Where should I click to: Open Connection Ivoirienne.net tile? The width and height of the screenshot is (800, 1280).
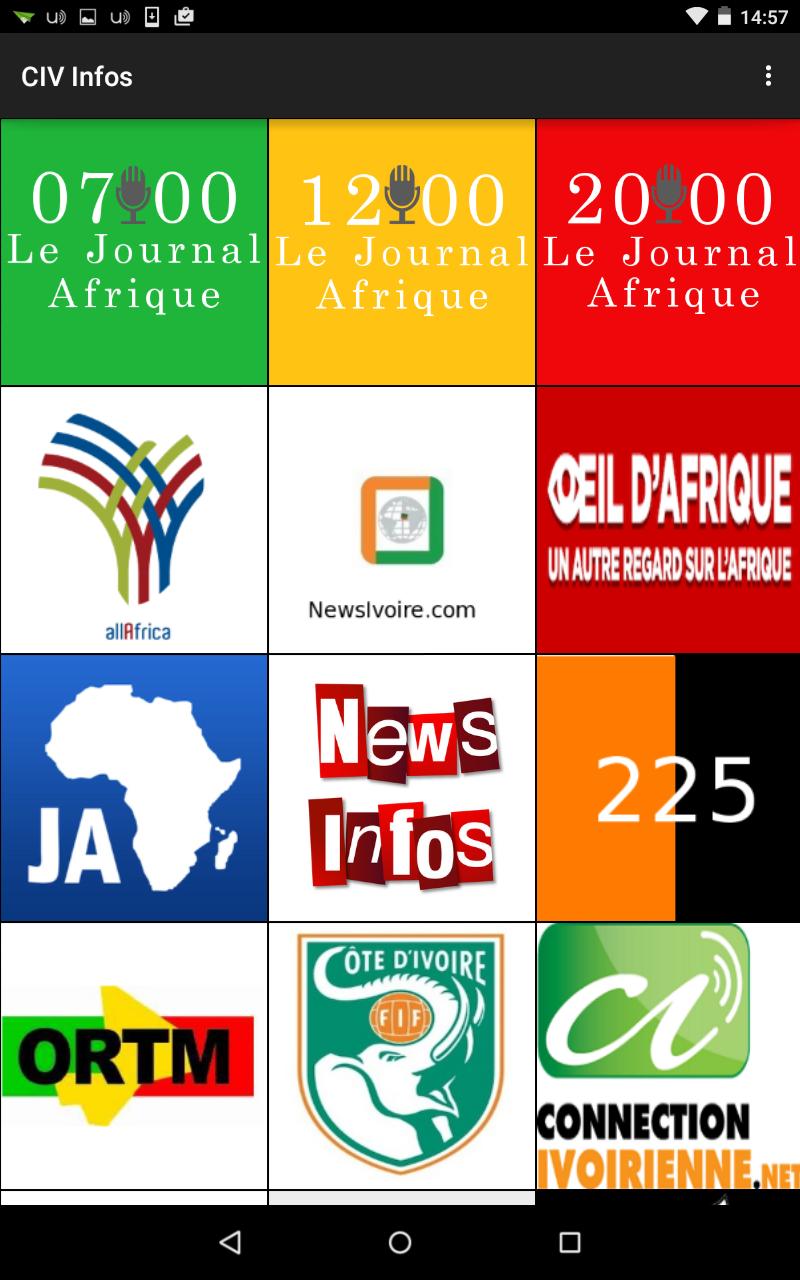tap(669, 1056)
